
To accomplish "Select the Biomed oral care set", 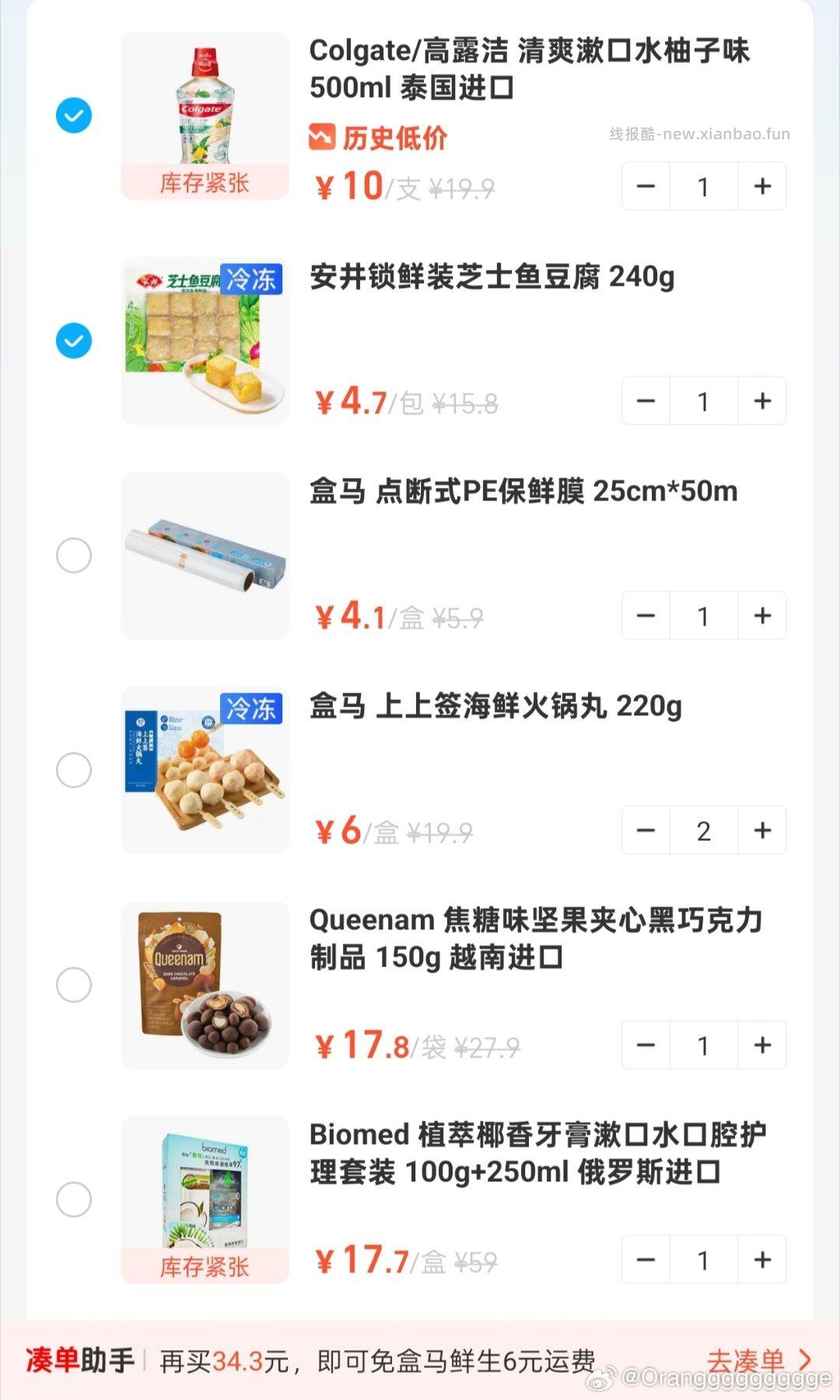I will (73, 1198).
